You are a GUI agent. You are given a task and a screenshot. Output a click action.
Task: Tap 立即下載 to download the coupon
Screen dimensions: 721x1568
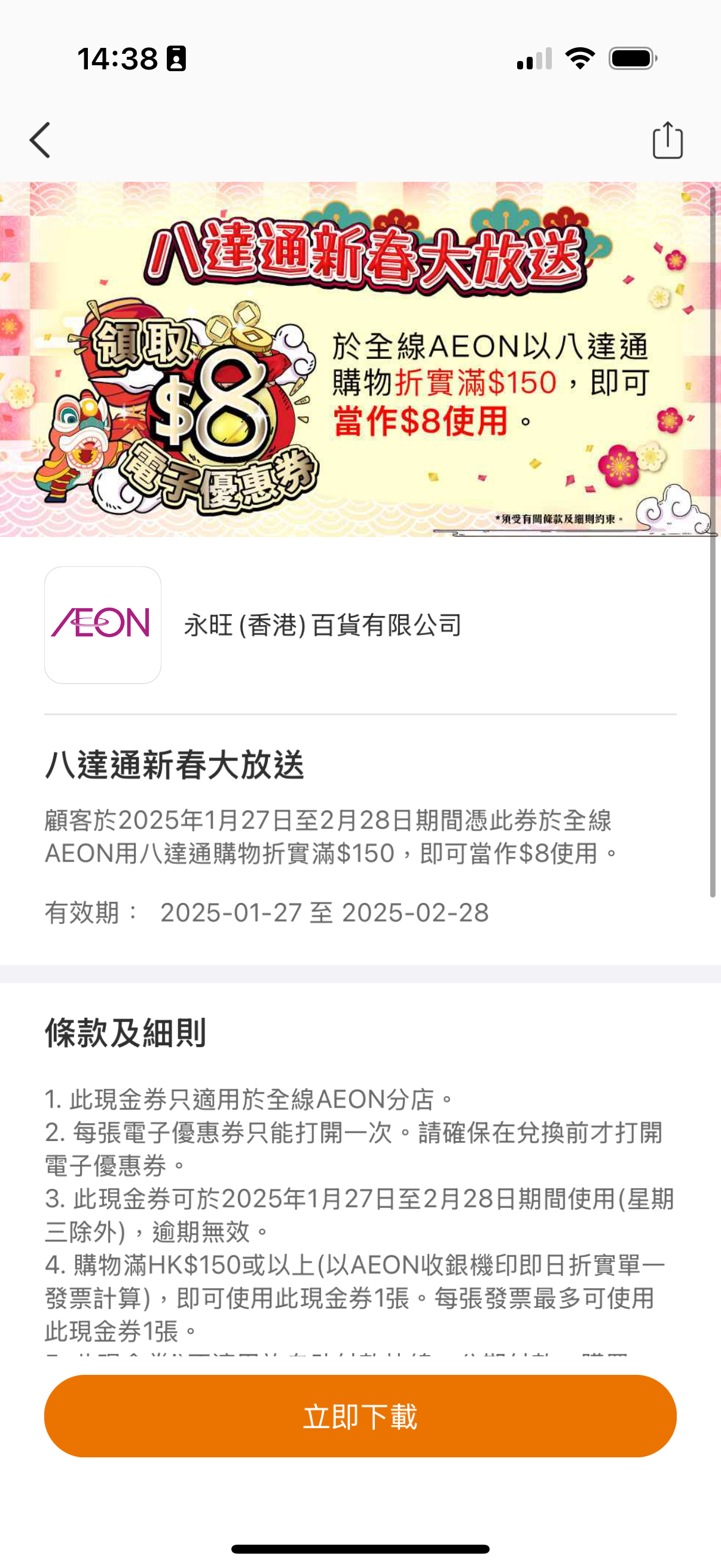click(360, 1416)
